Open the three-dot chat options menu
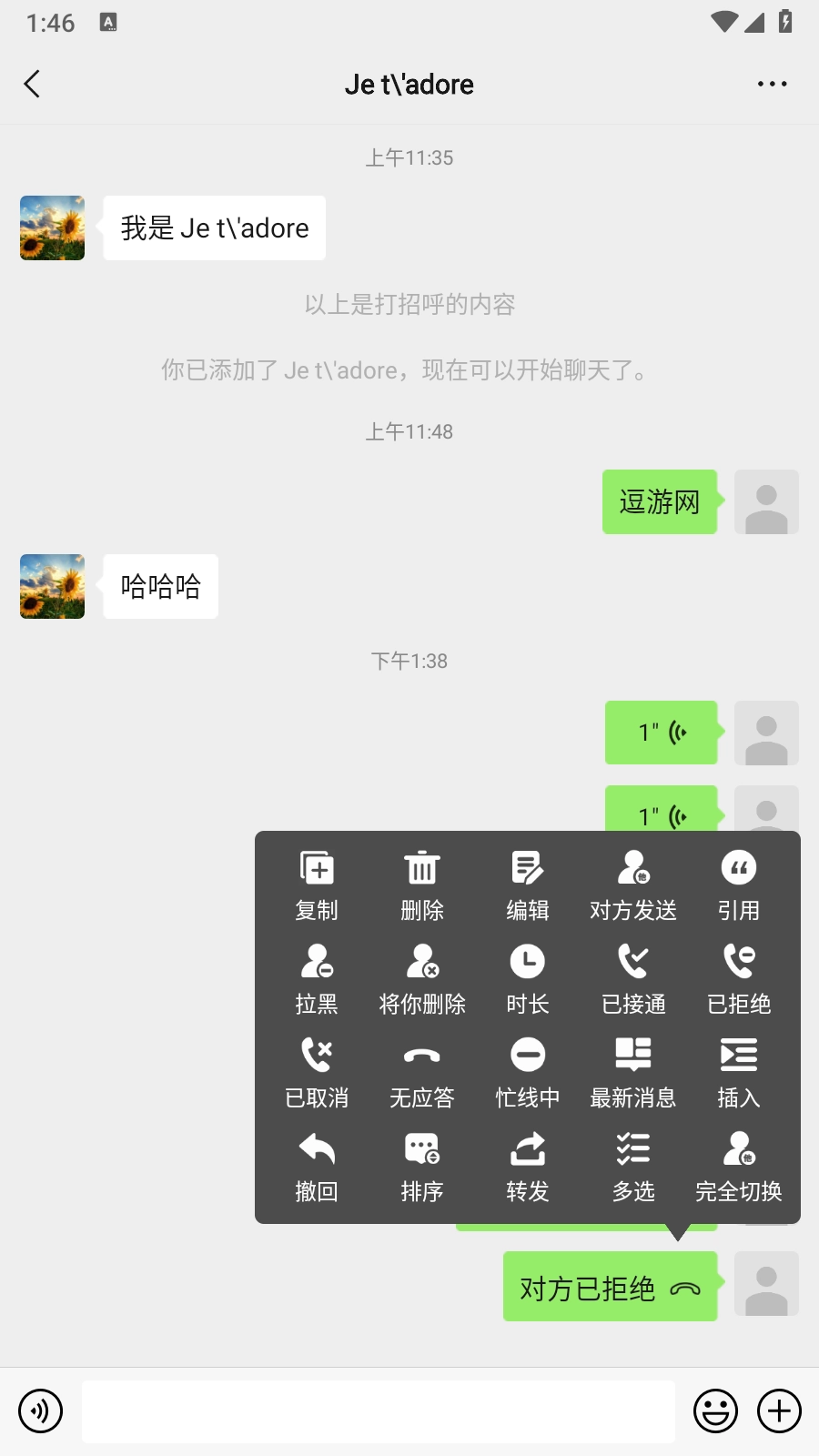 pos(772,84)
